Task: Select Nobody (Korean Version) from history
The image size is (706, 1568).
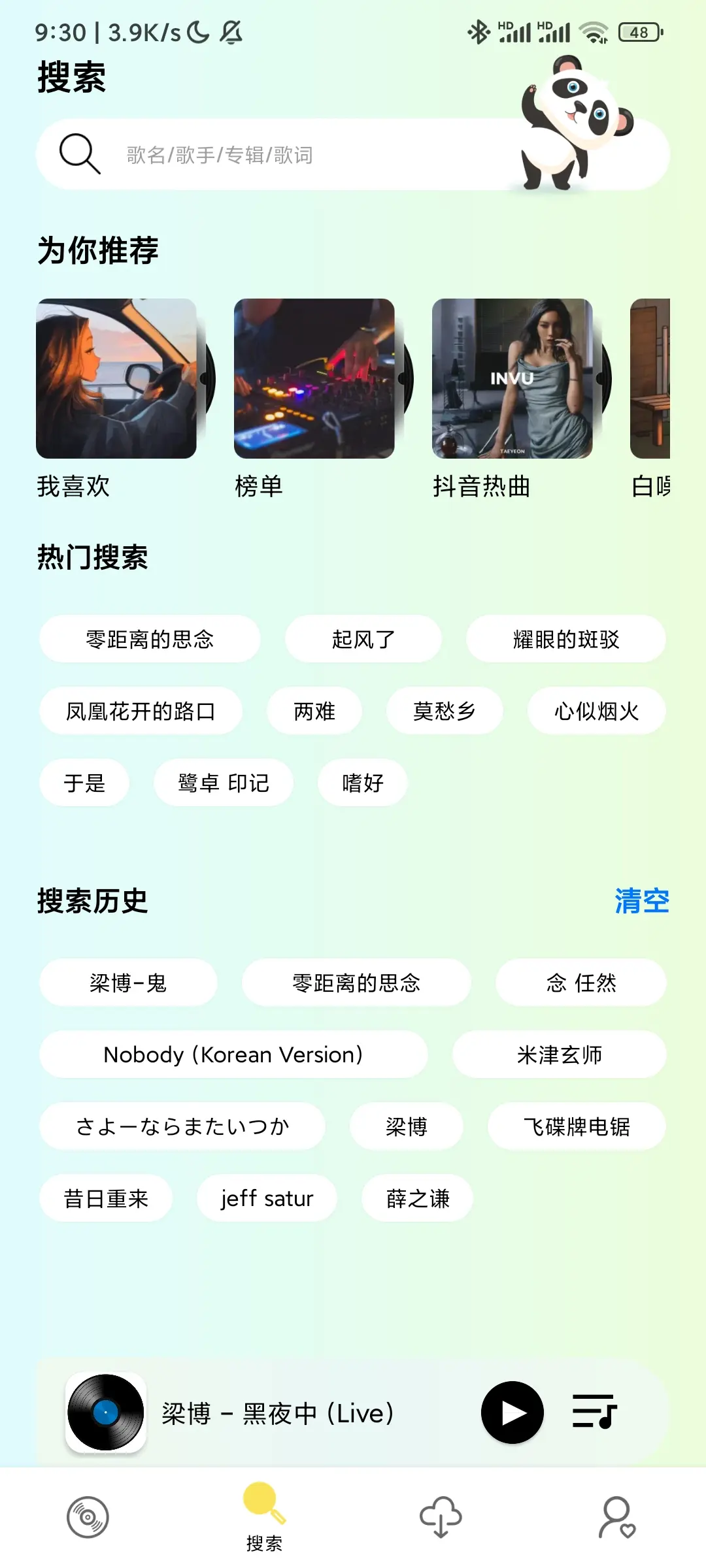Action: point(233,1054)
